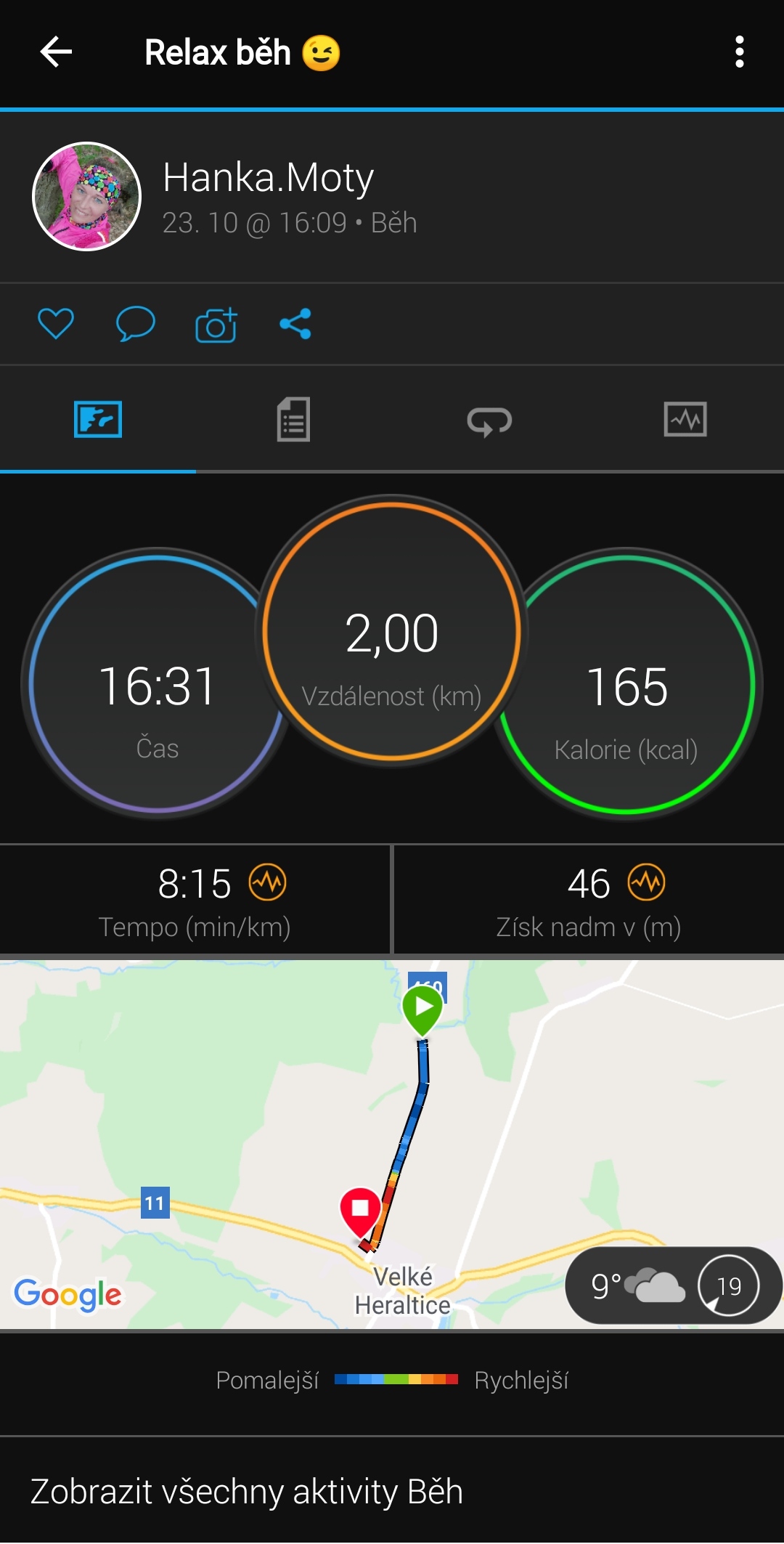Go back using the arrow icon
The width and height of the screenshot is (784, 1544).
click(56, 52)
